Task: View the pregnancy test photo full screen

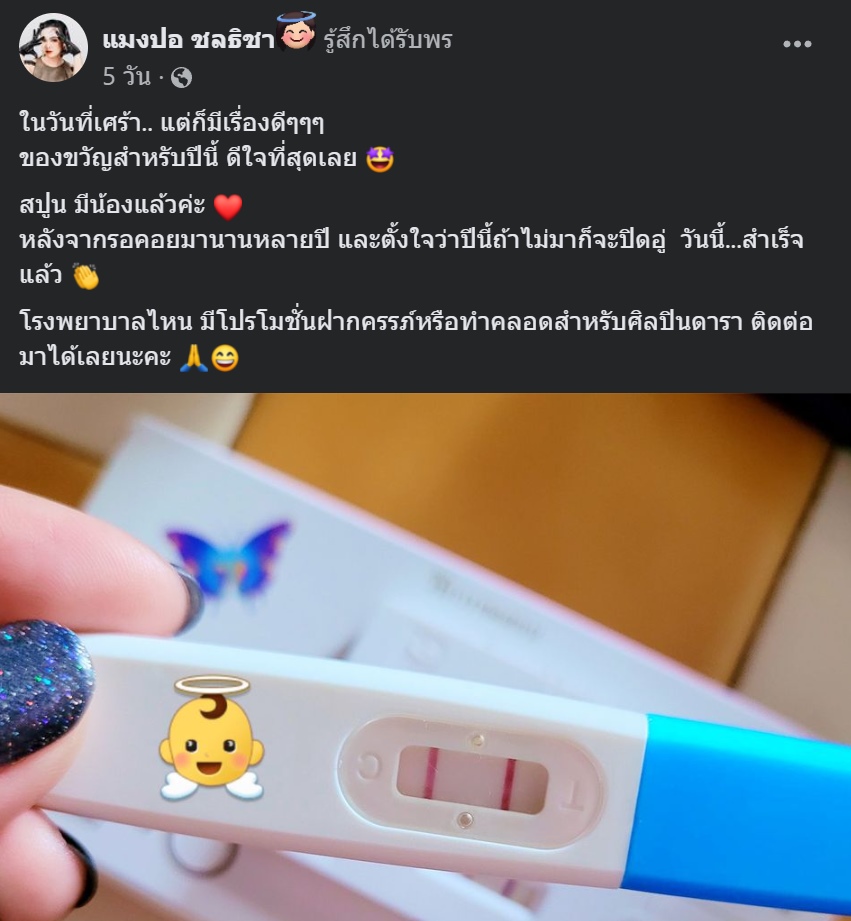Action: click(425, 656)
